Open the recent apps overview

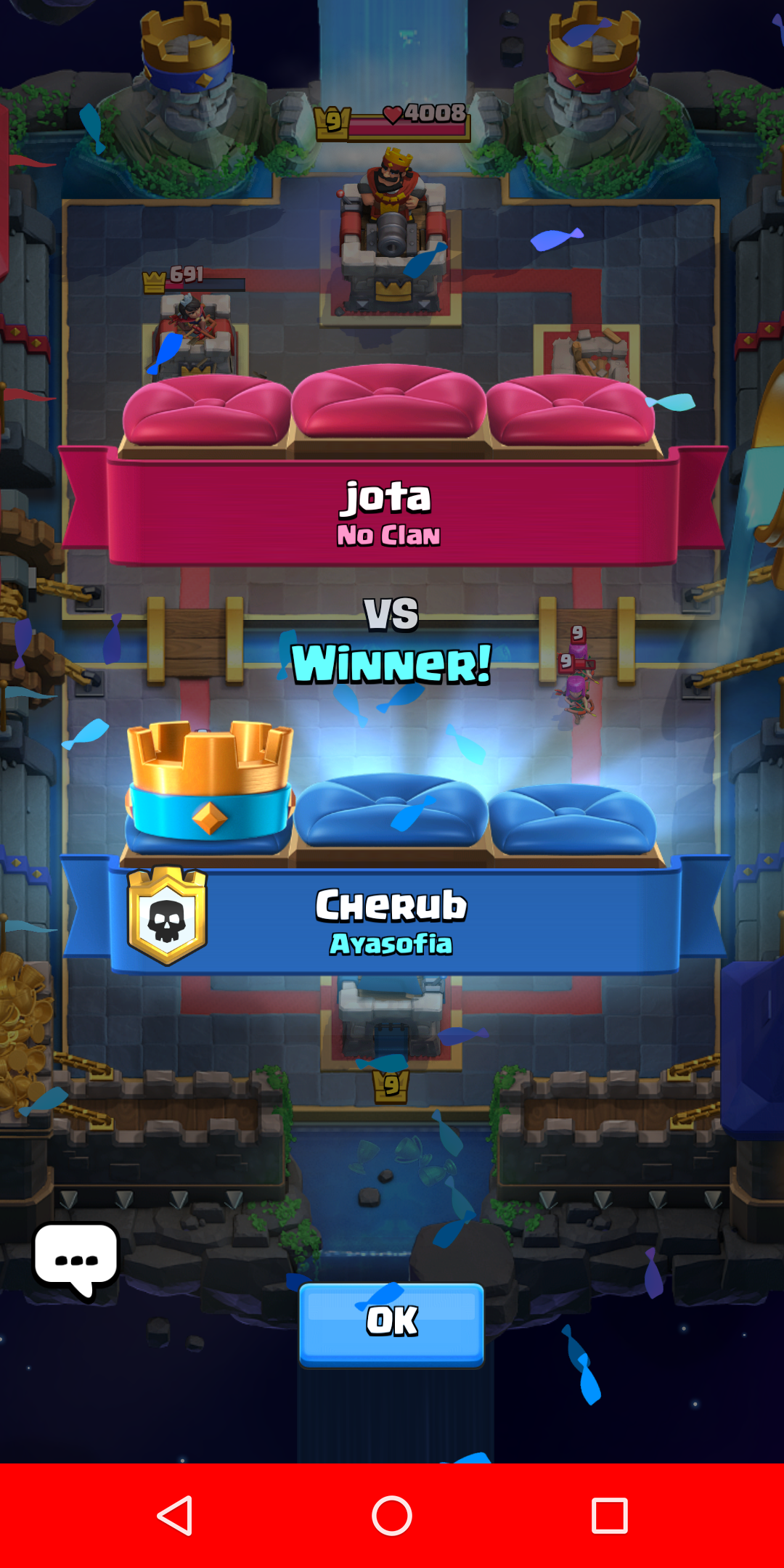point(609,1516)
